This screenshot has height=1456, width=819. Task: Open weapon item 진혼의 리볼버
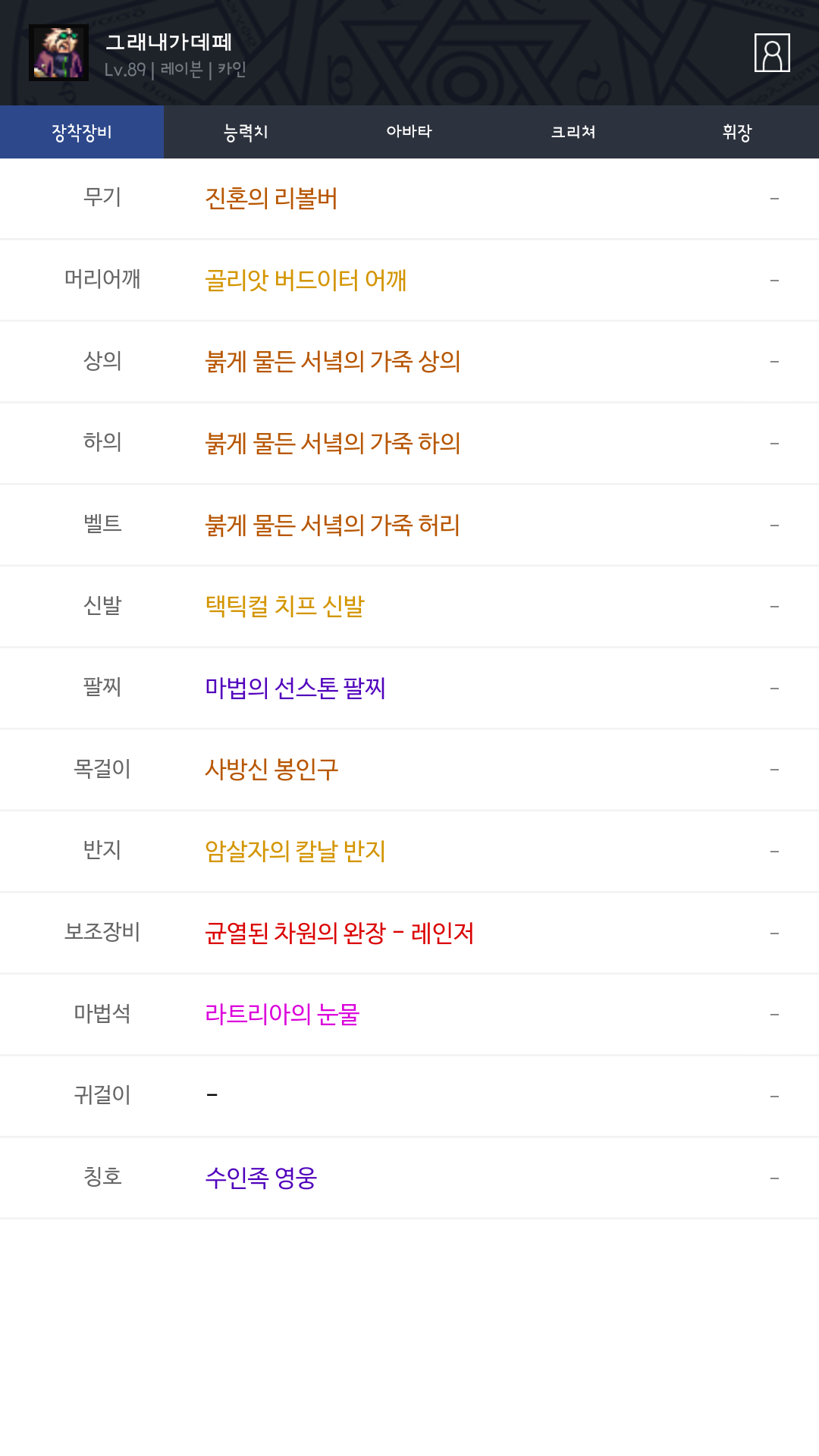point(271,199)
